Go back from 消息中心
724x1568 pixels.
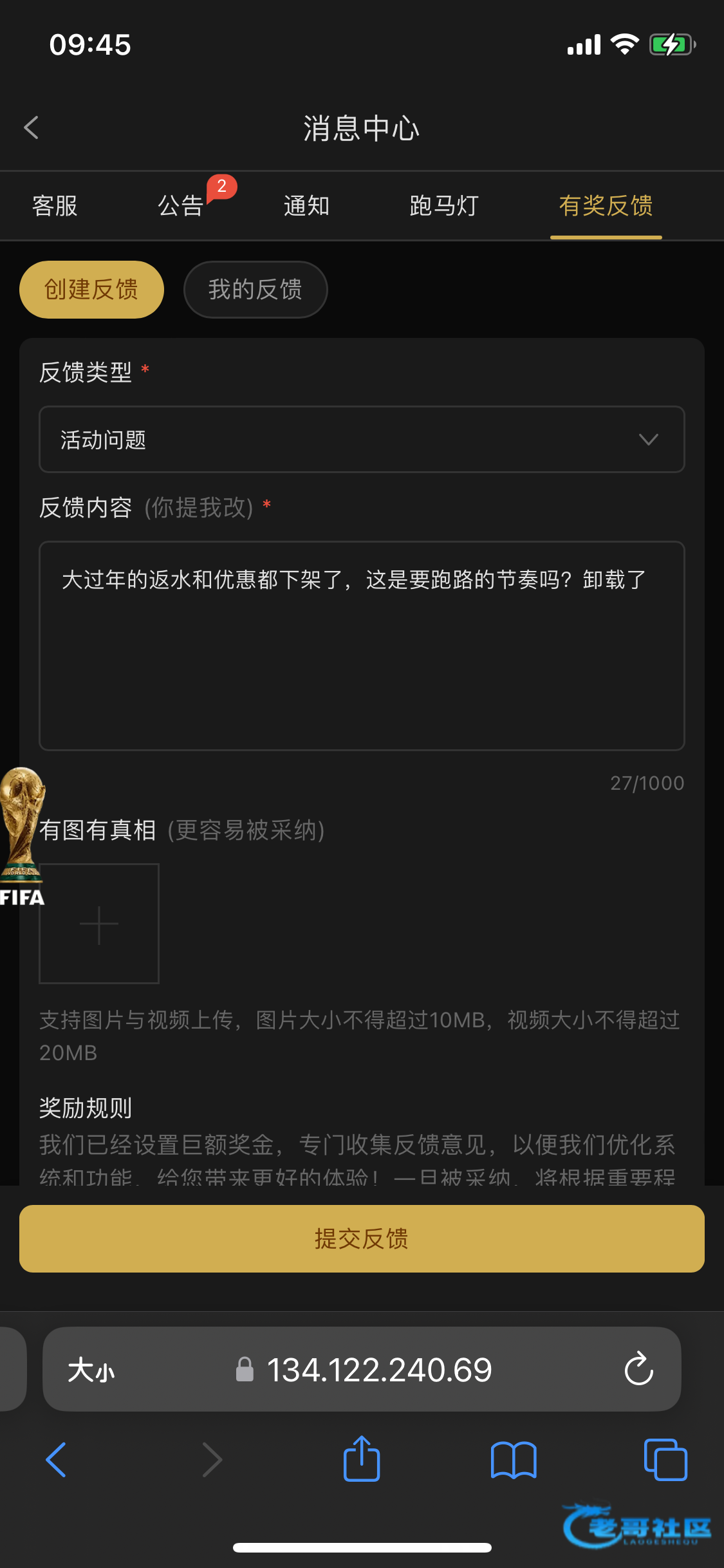32,127
